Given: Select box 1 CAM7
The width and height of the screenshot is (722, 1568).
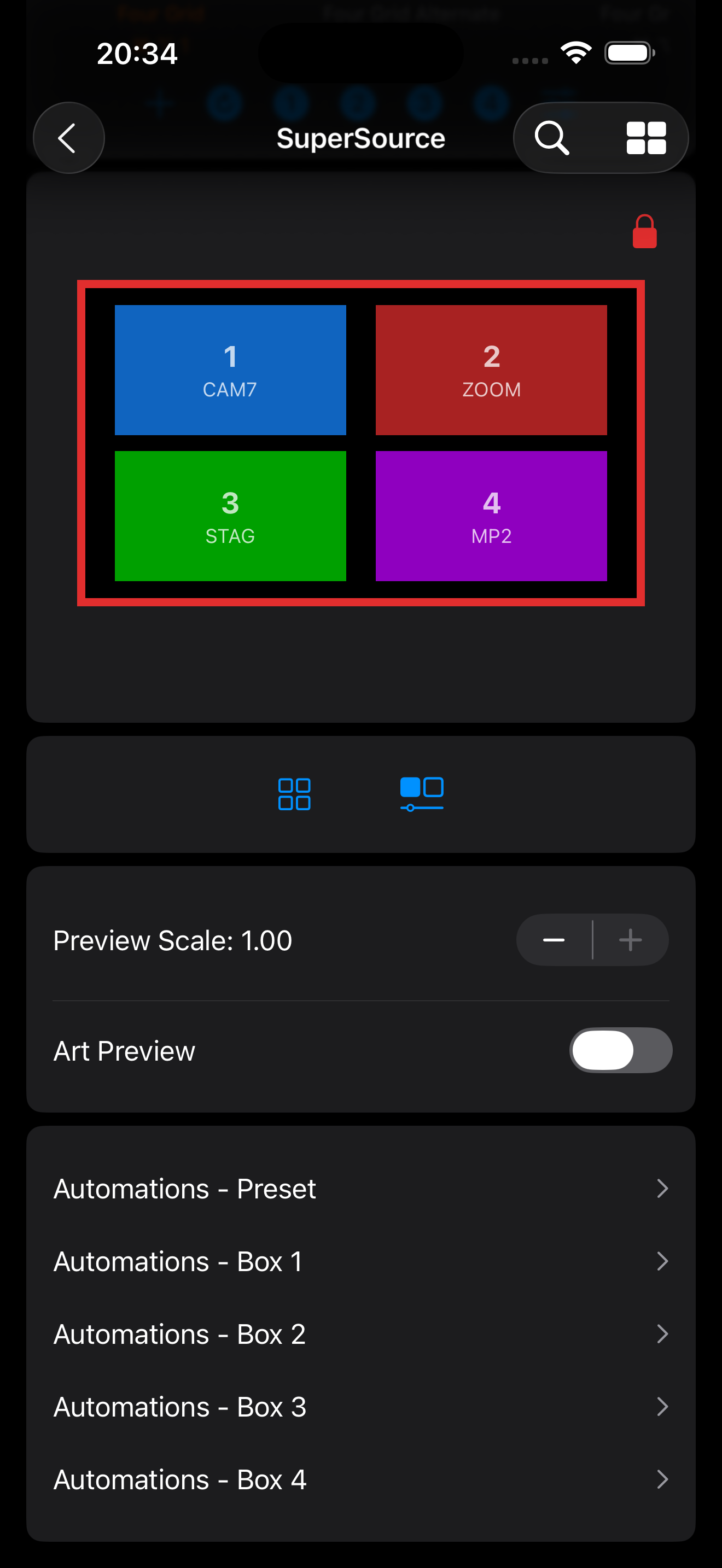Looking at the screenshot, I should coord(230,370).
